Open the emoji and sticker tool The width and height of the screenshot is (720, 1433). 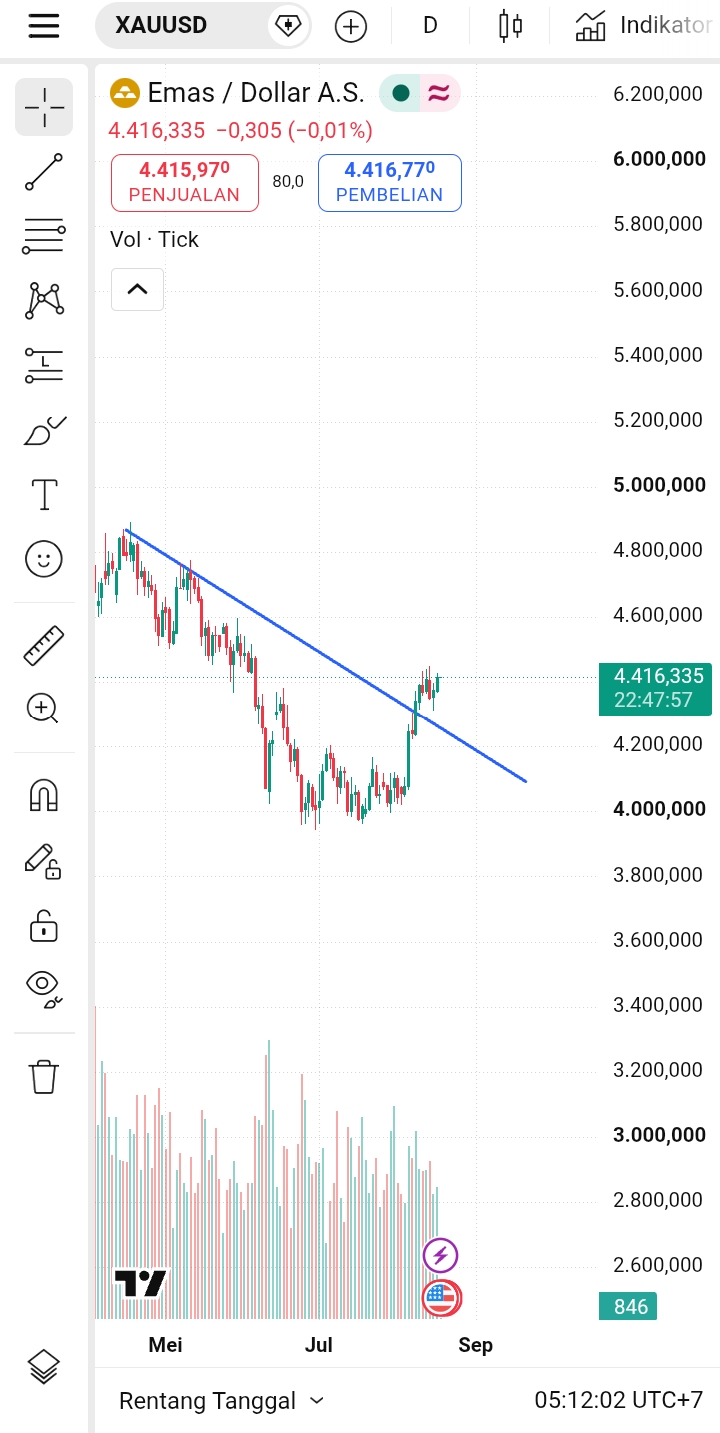44,559
